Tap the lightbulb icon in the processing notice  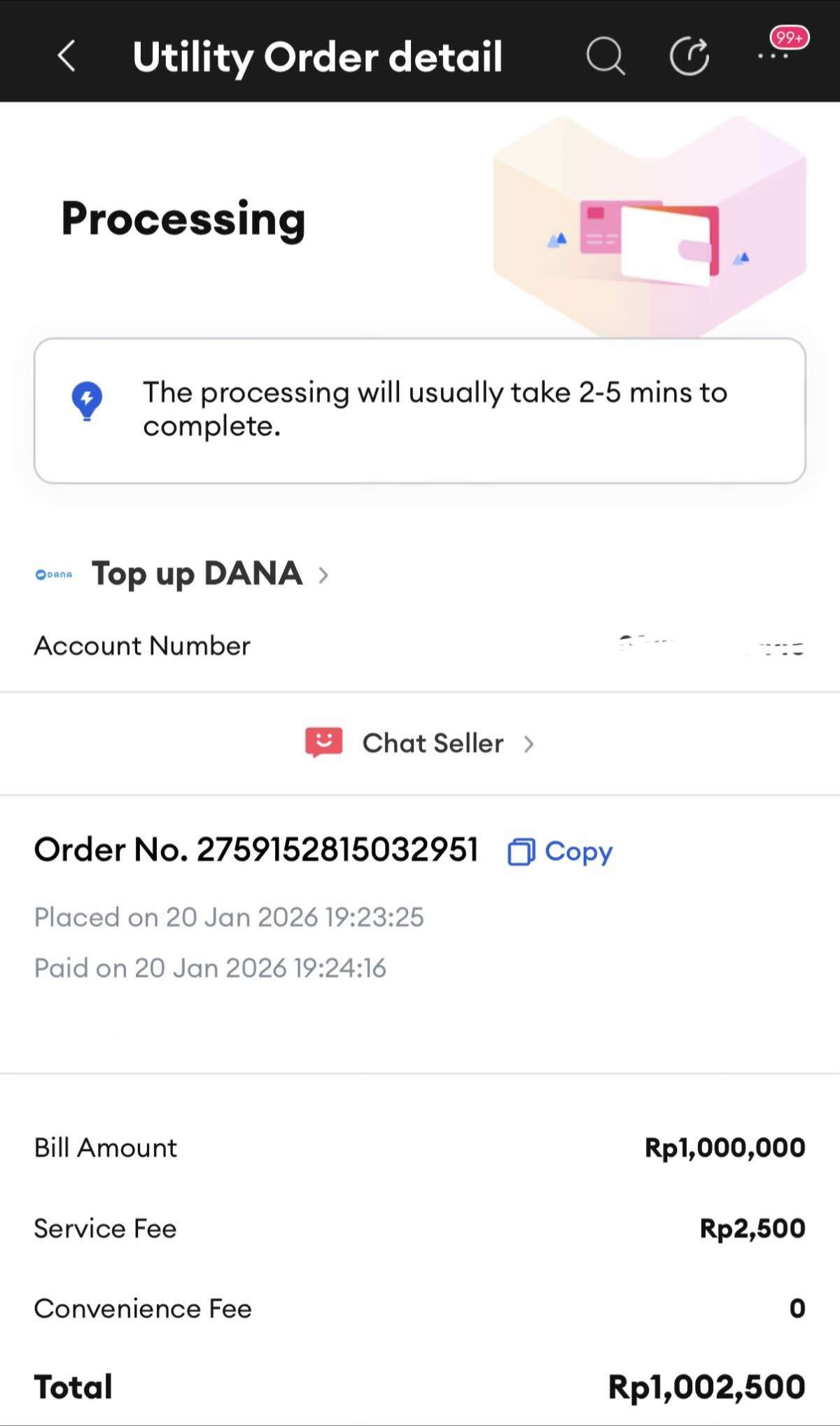[x=86, y=400]
